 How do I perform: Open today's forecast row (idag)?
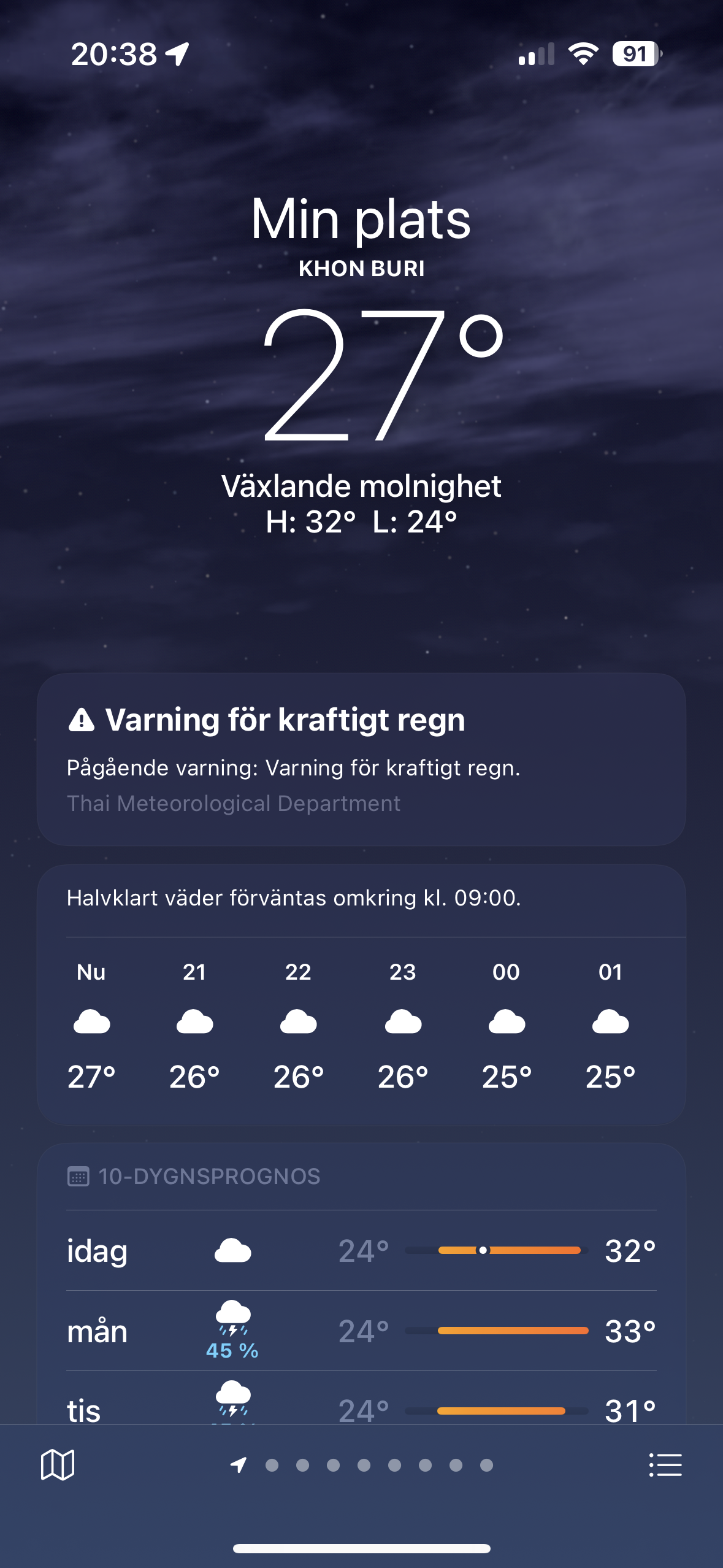tap(361, 1250)
